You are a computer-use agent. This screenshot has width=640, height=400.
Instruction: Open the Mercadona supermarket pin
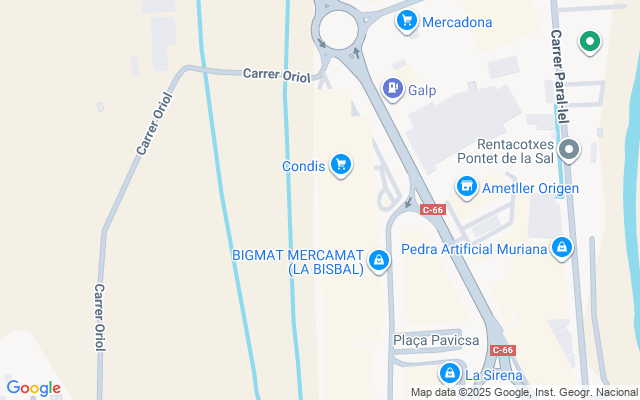[x=406, y=20]
